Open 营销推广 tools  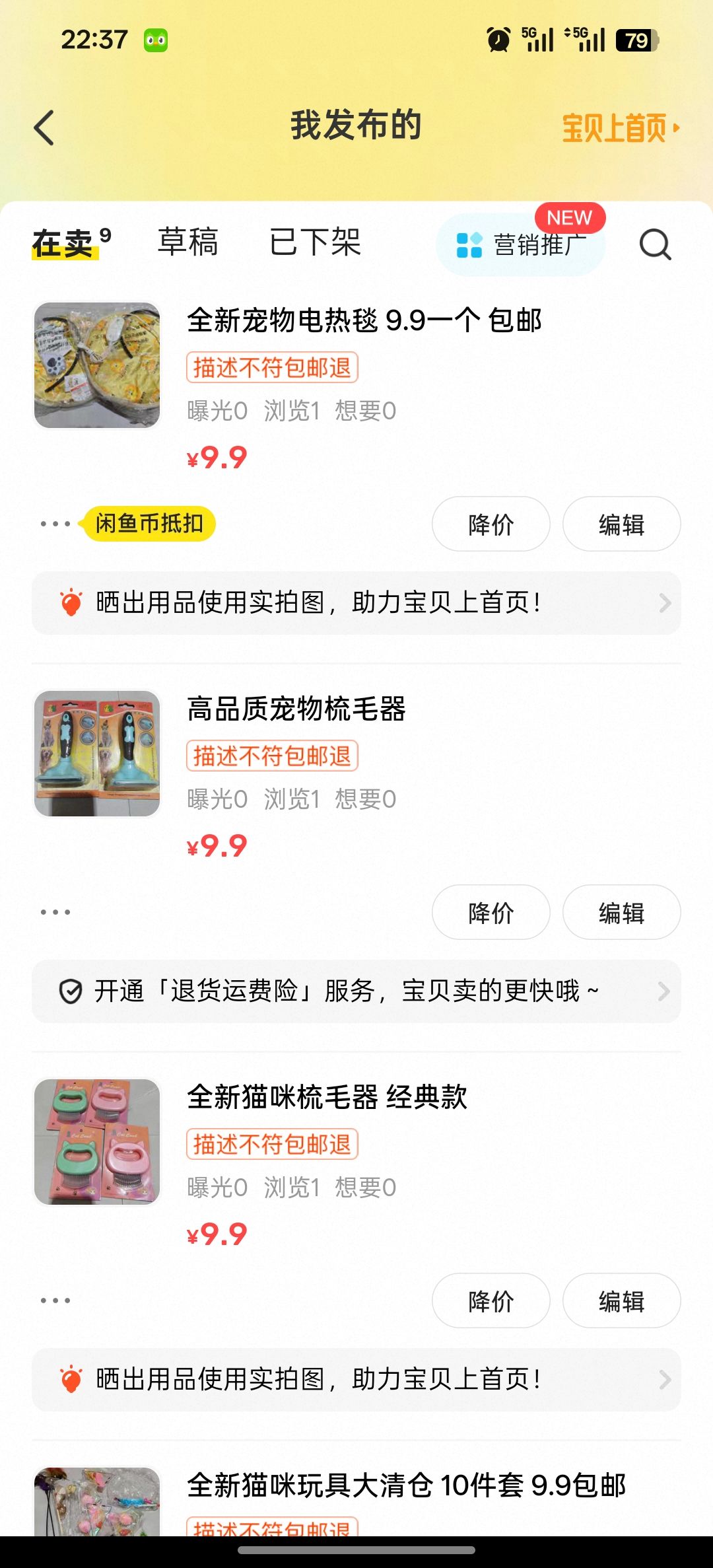point(520,244)
